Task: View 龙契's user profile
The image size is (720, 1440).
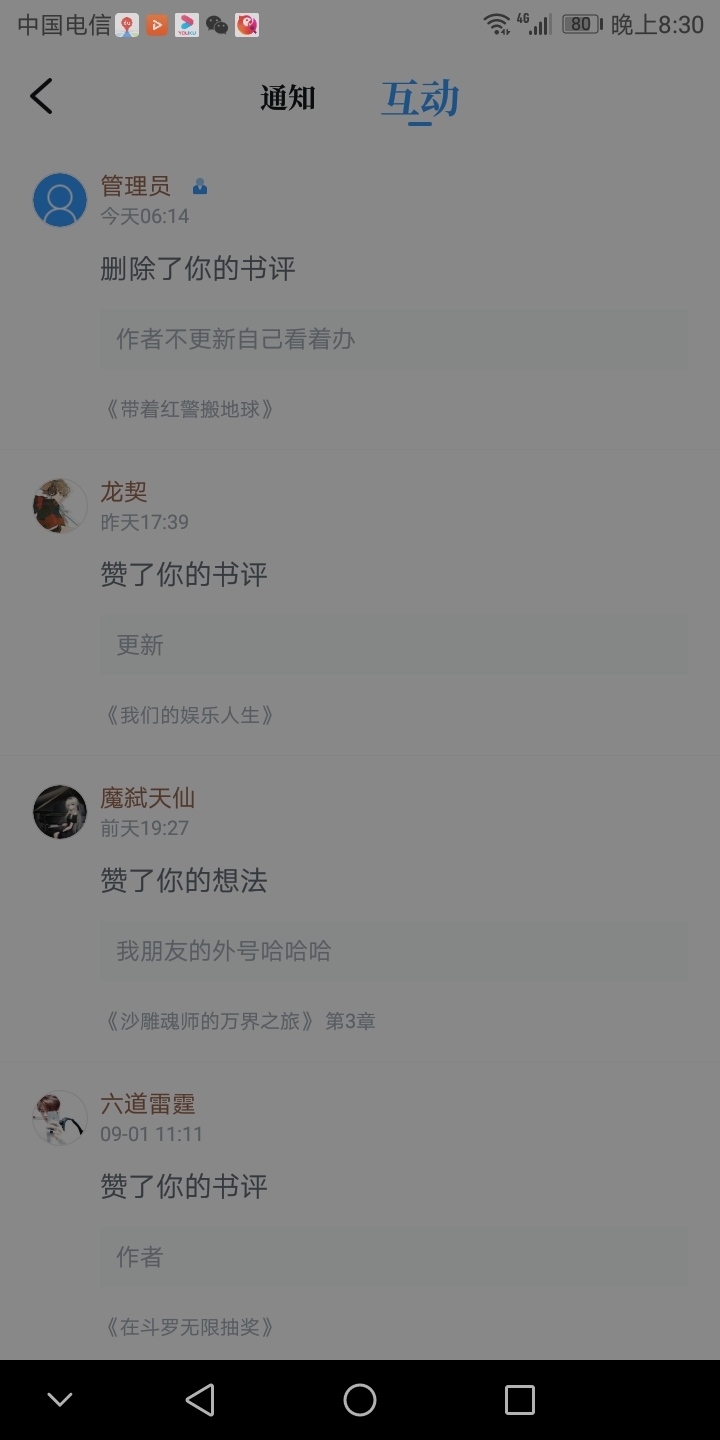Action: (60, 505)
